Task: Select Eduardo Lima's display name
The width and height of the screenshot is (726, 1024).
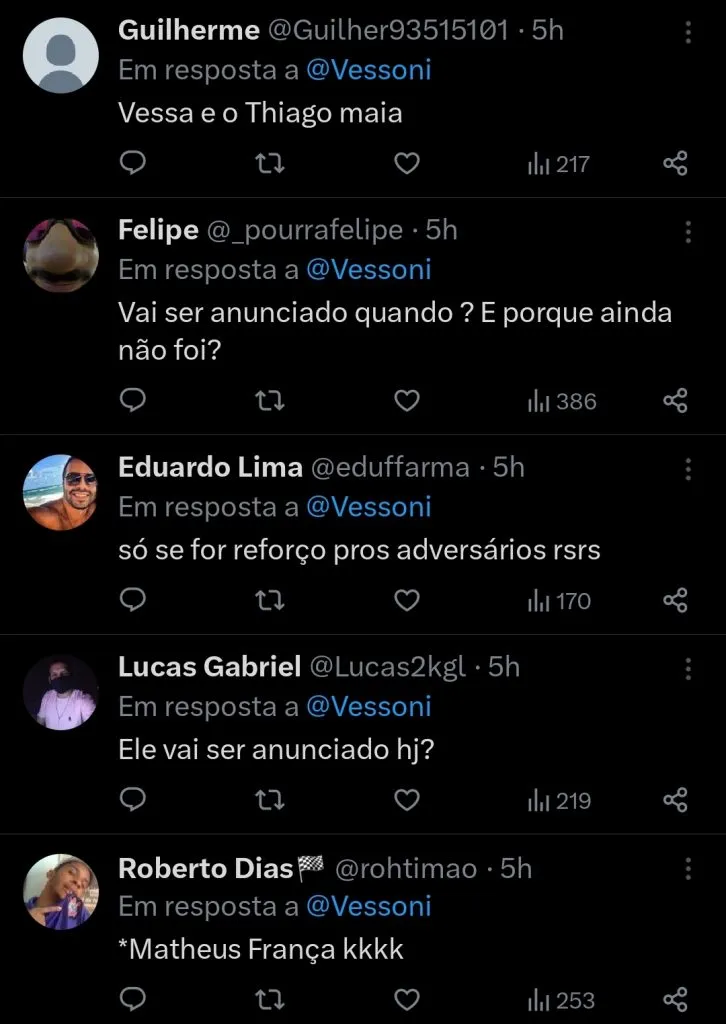Action: point(209,466)
